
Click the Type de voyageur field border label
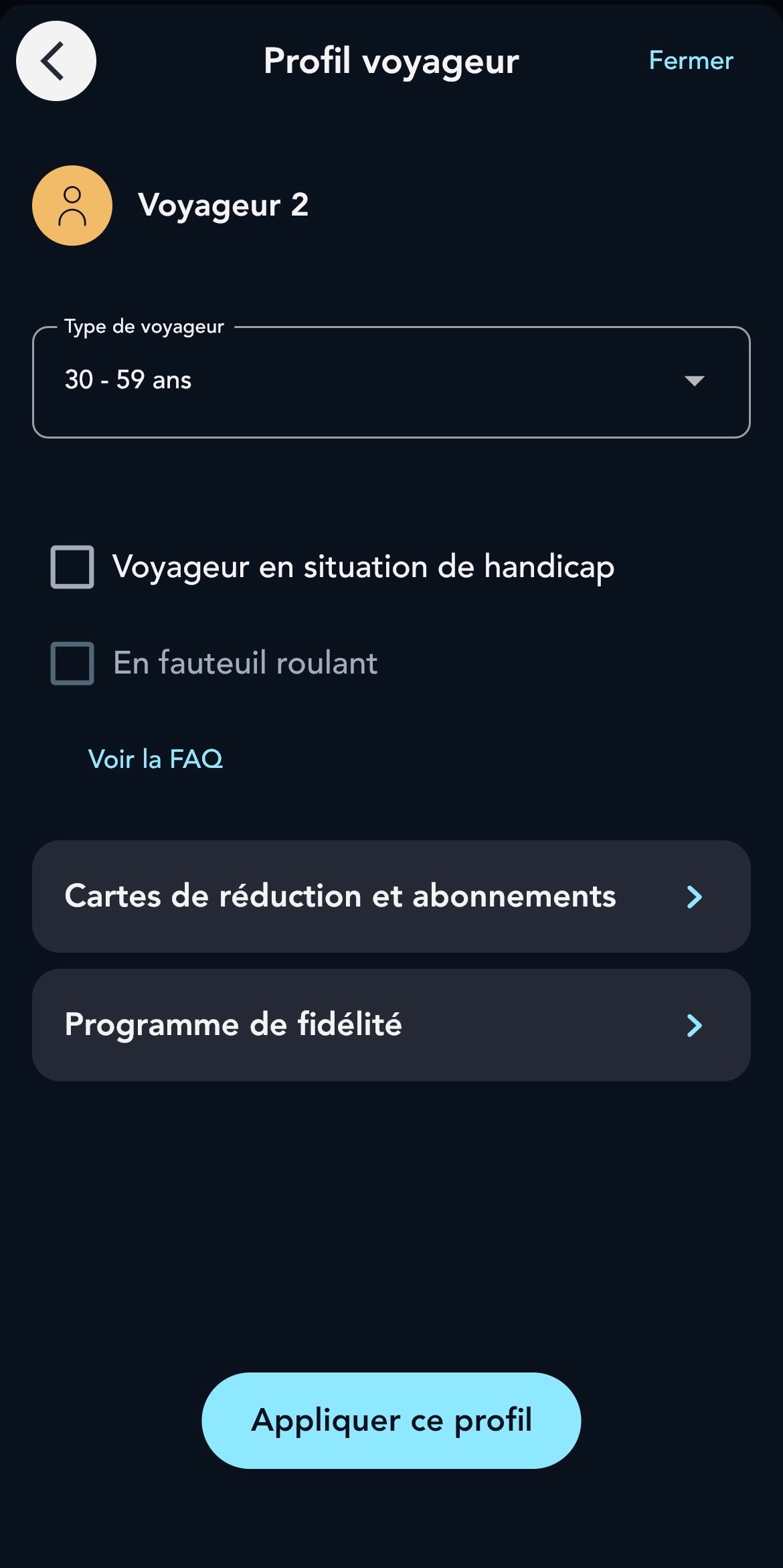click(144, 327)
